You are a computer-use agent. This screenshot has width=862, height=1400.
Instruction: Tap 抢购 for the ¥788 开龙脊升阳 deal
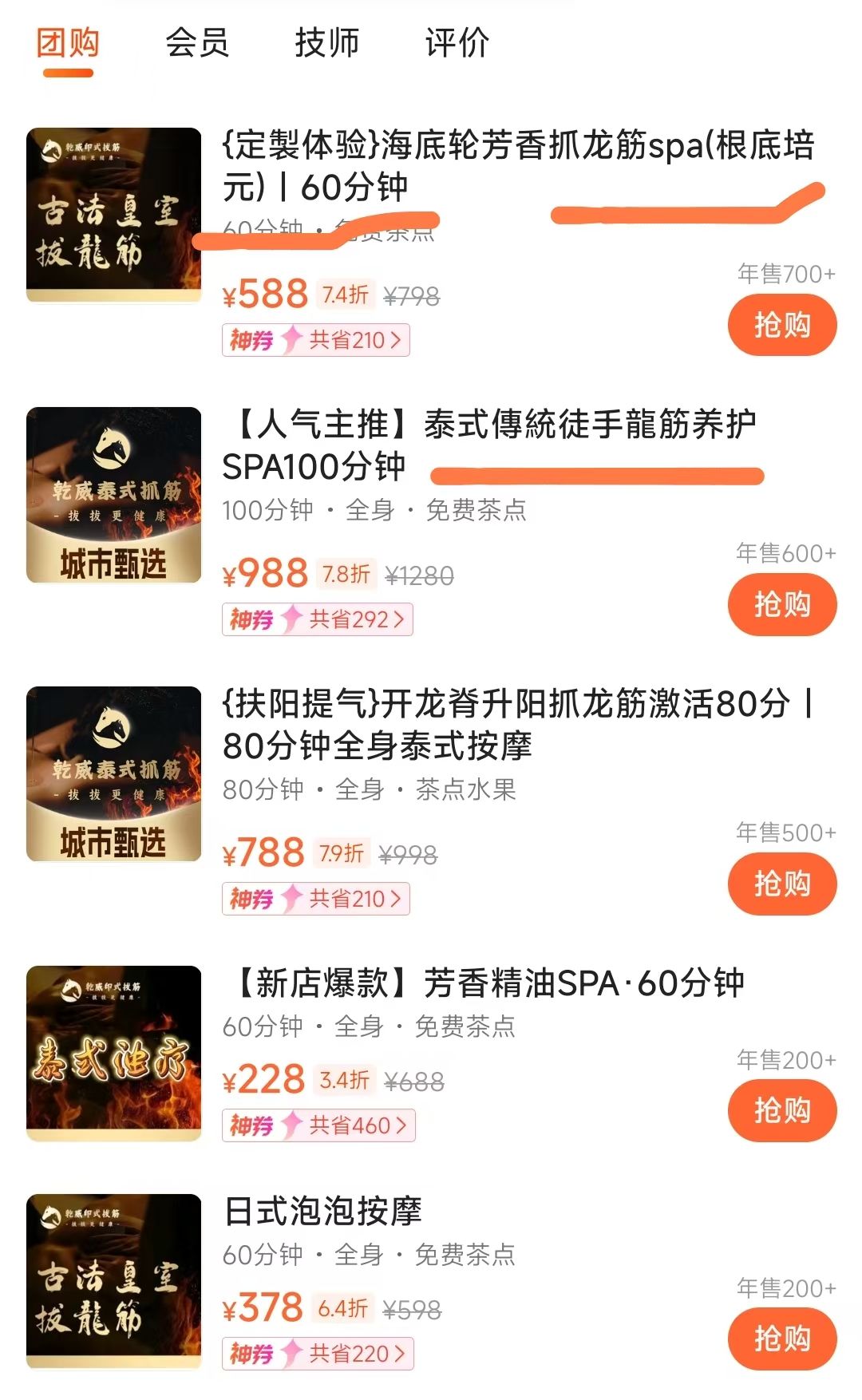pos(782,884)
